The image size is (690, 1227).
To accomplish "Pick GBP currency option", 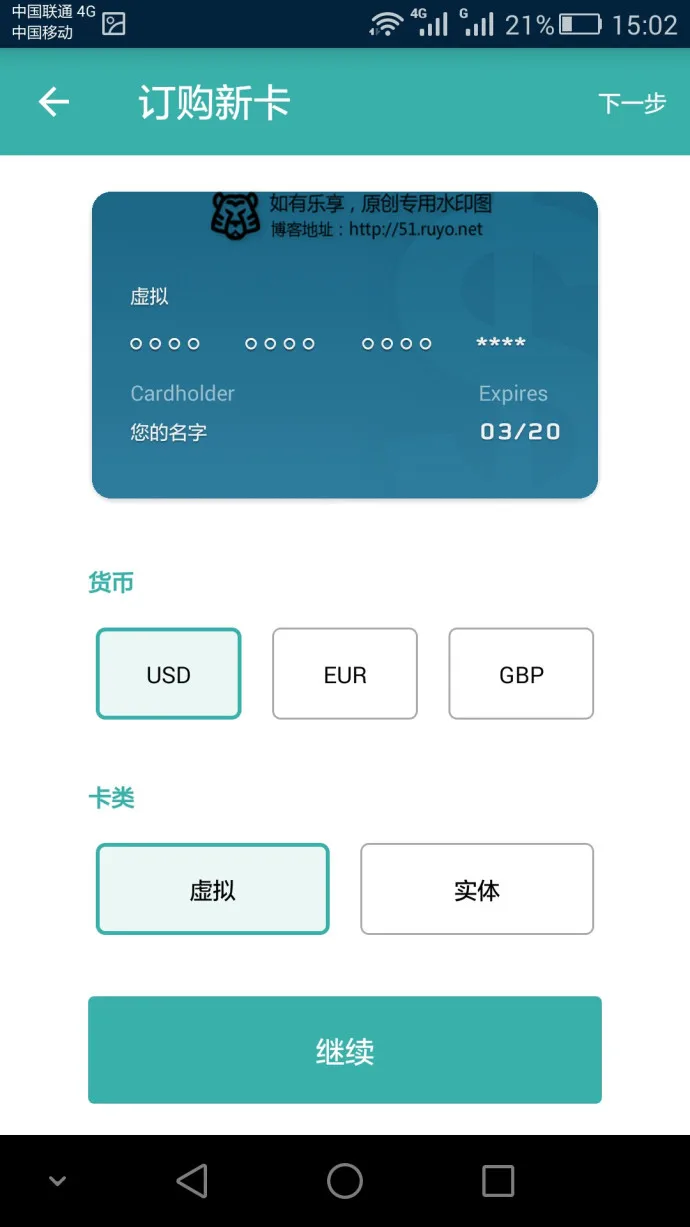I will point(521,674).
